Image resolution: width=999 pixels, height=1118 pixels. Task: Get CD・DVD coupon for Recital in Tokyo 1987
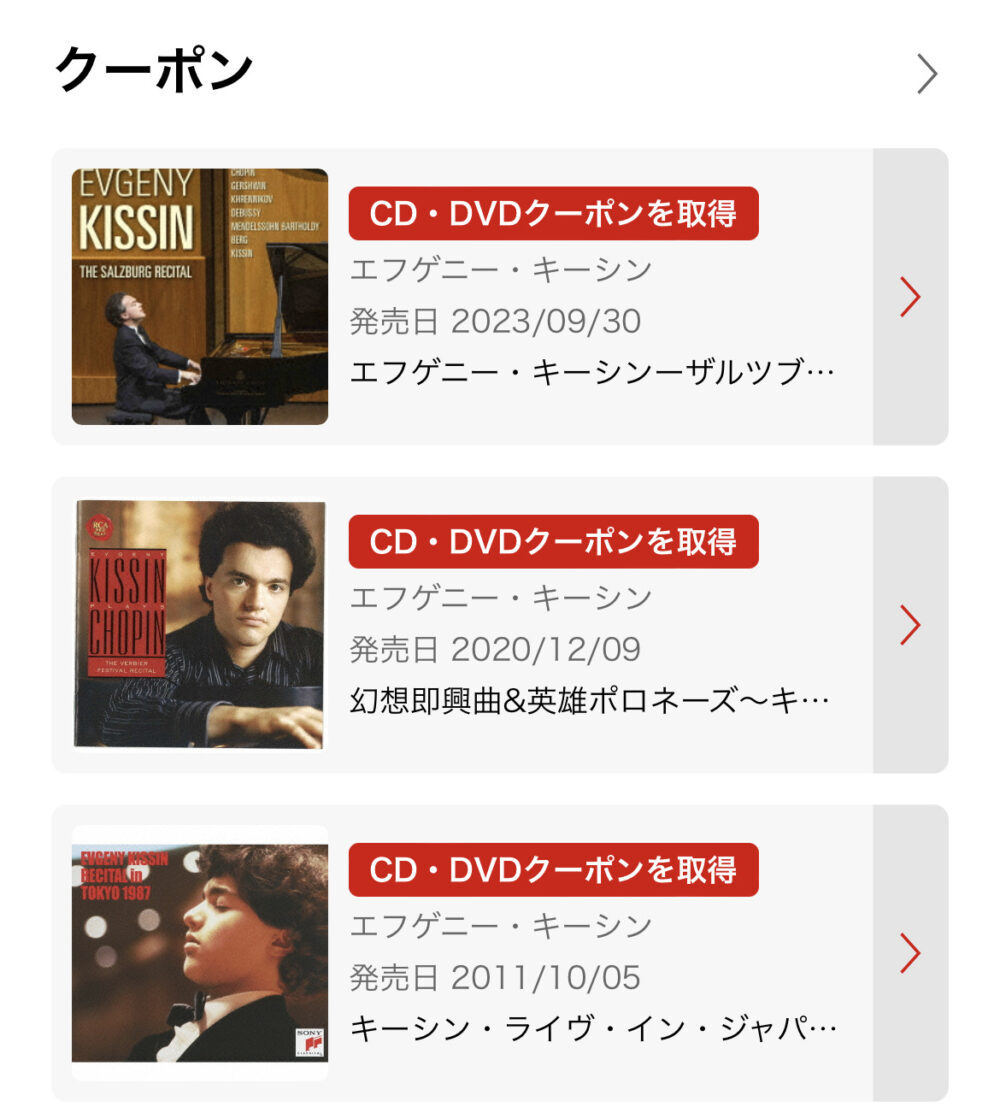coord(553,870)
